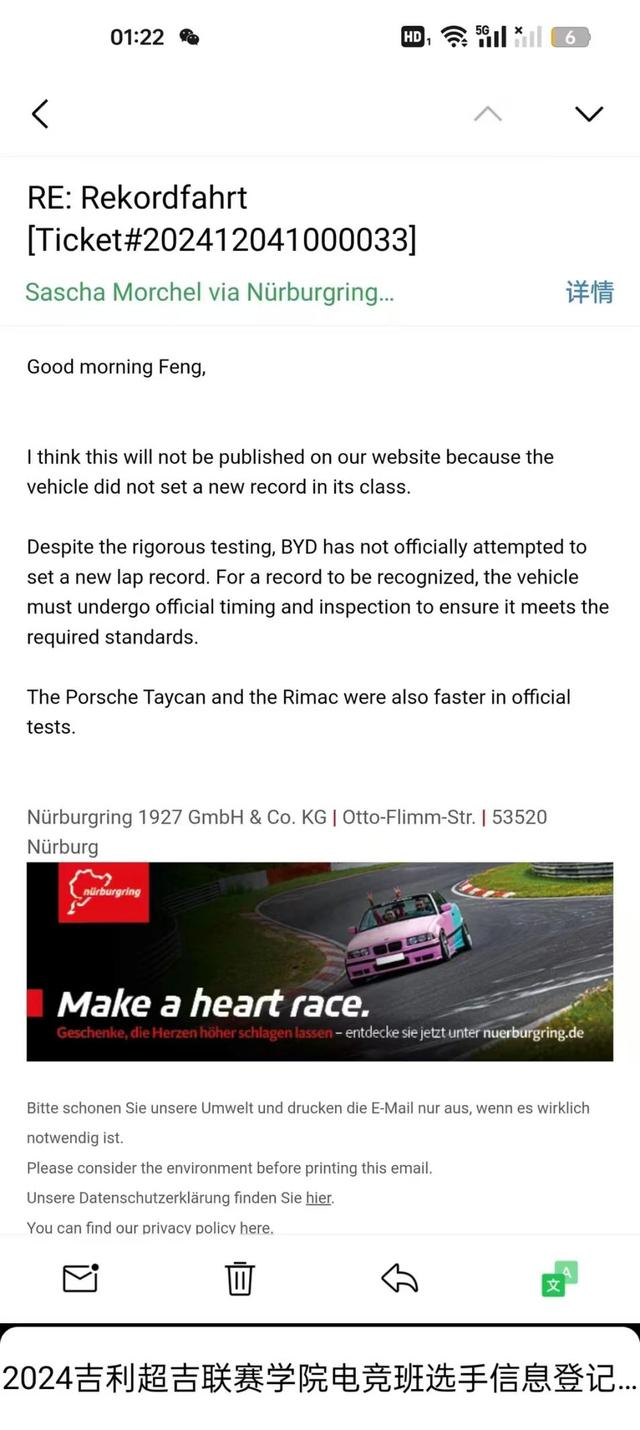This screenshot has width=640, height=1430.
Task: Mark this email as unread
Action: (80, 1278)
